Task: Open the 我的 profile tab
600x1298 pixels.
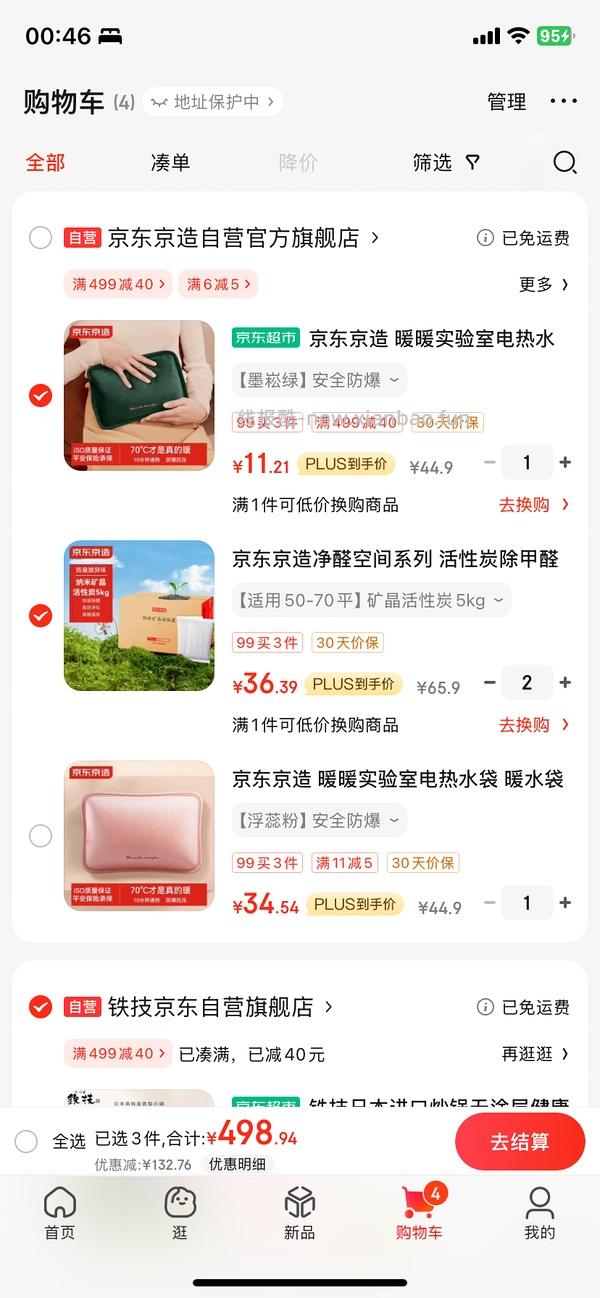Action: point(539,1212)
